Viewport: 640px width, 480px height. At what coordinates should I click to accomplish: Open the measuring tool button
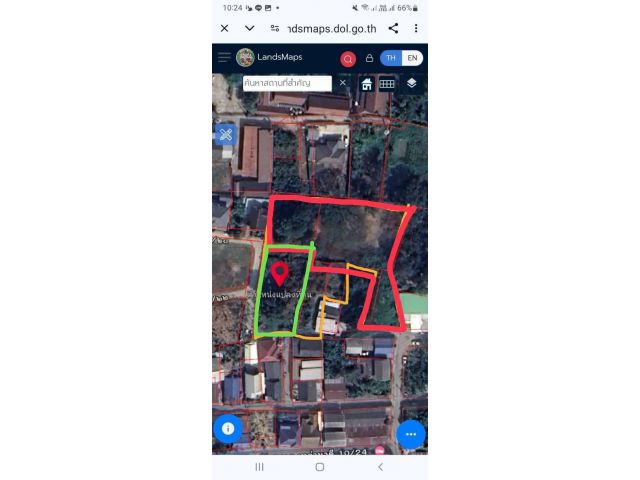[x=225, y=134]
